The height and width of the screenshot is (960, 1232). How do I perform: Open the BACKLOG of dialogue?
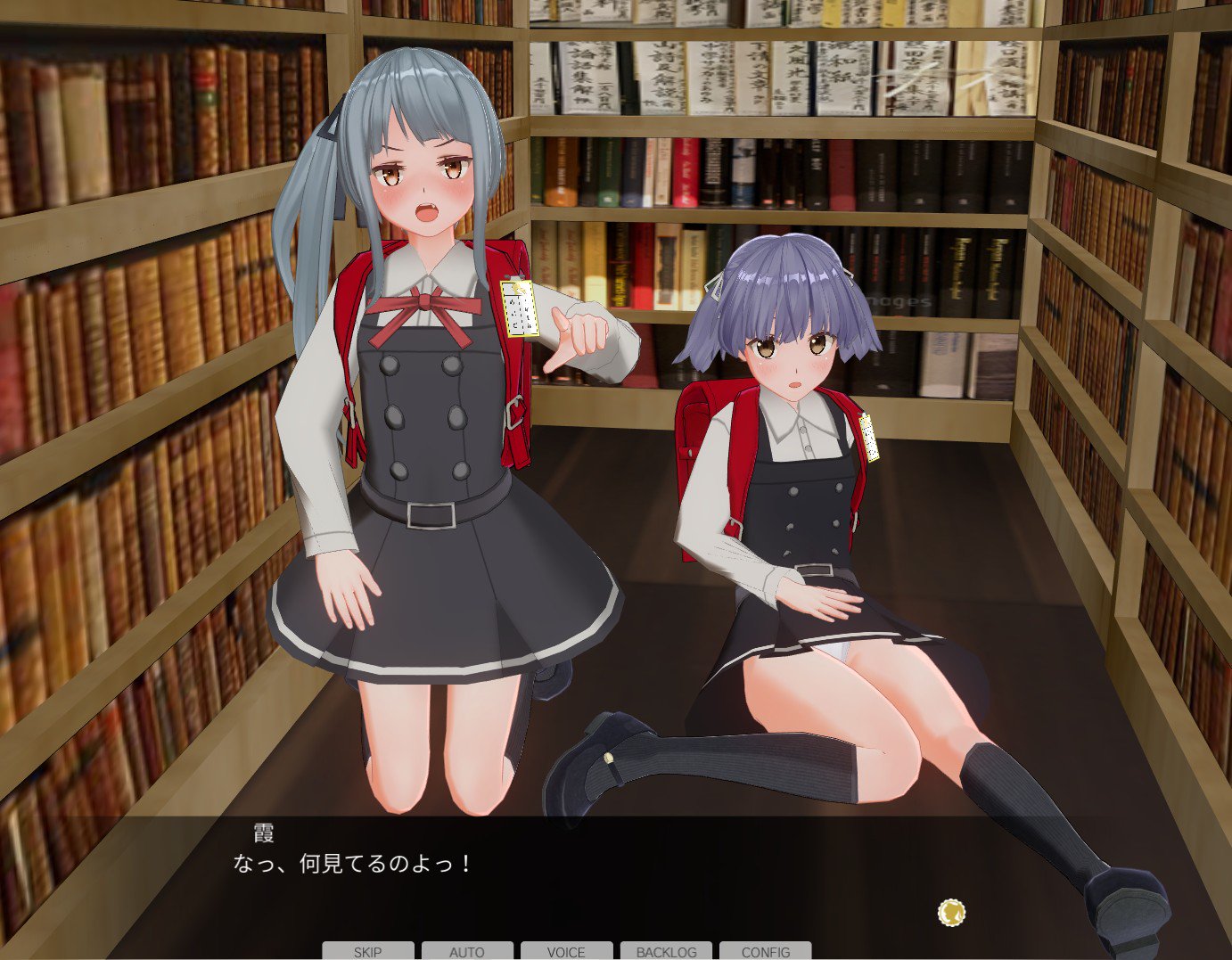point(666,951)
